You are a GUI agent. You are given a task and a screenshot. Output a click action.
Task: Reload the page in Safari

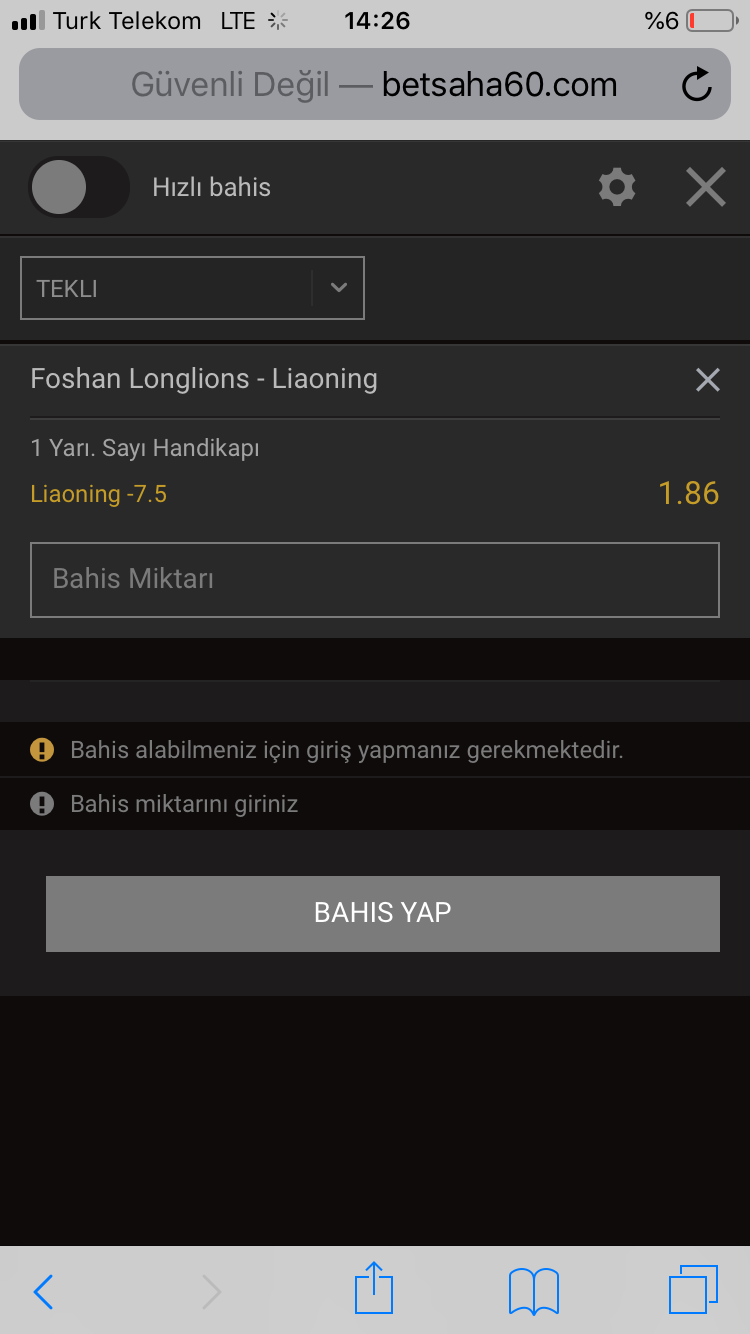(x=696, y=85)
